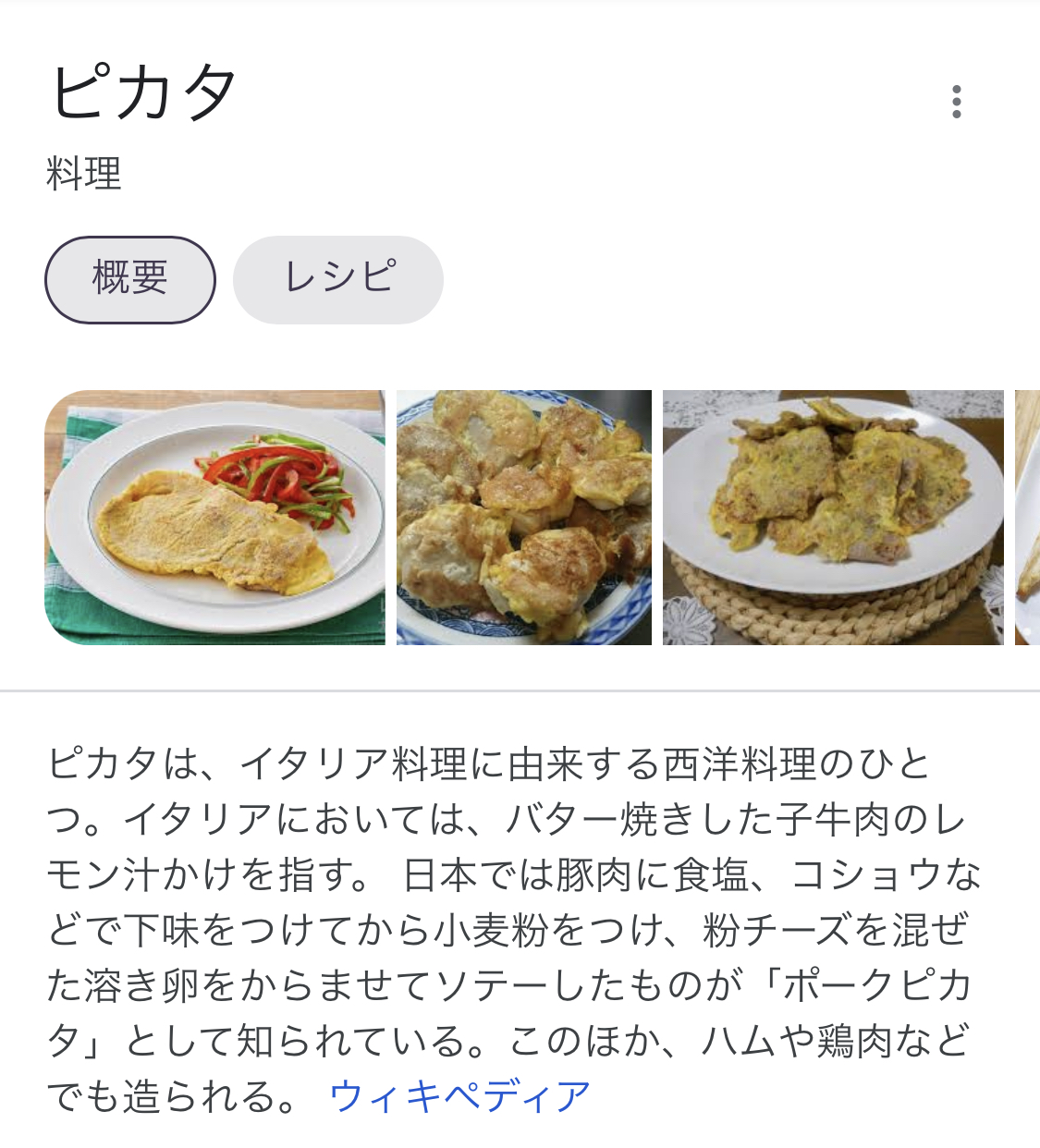The image size is (1040, 1148).
Task: Switch to the レシピ chip
Action: [337, 279]
